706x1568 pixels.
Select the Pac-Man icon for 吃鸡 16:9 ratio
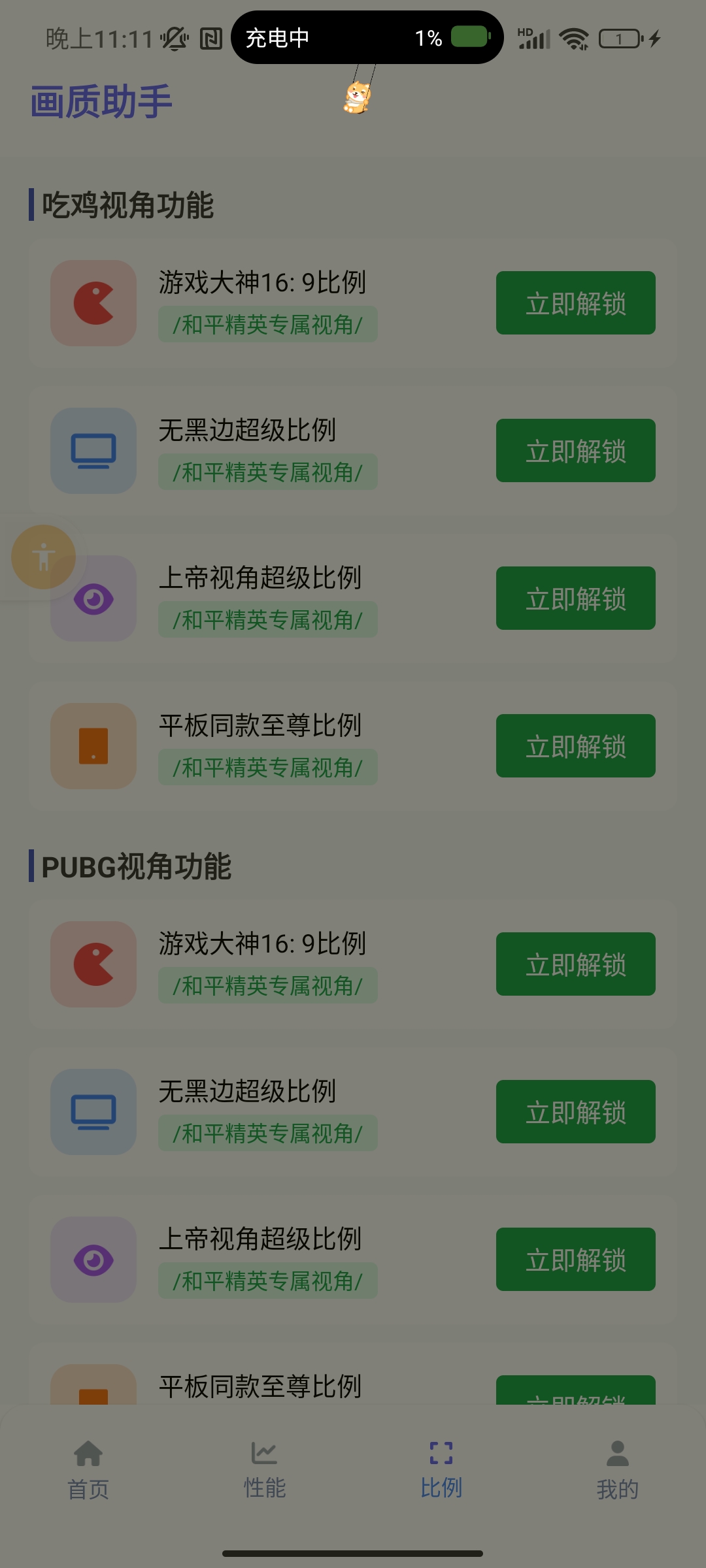[93, 302]
